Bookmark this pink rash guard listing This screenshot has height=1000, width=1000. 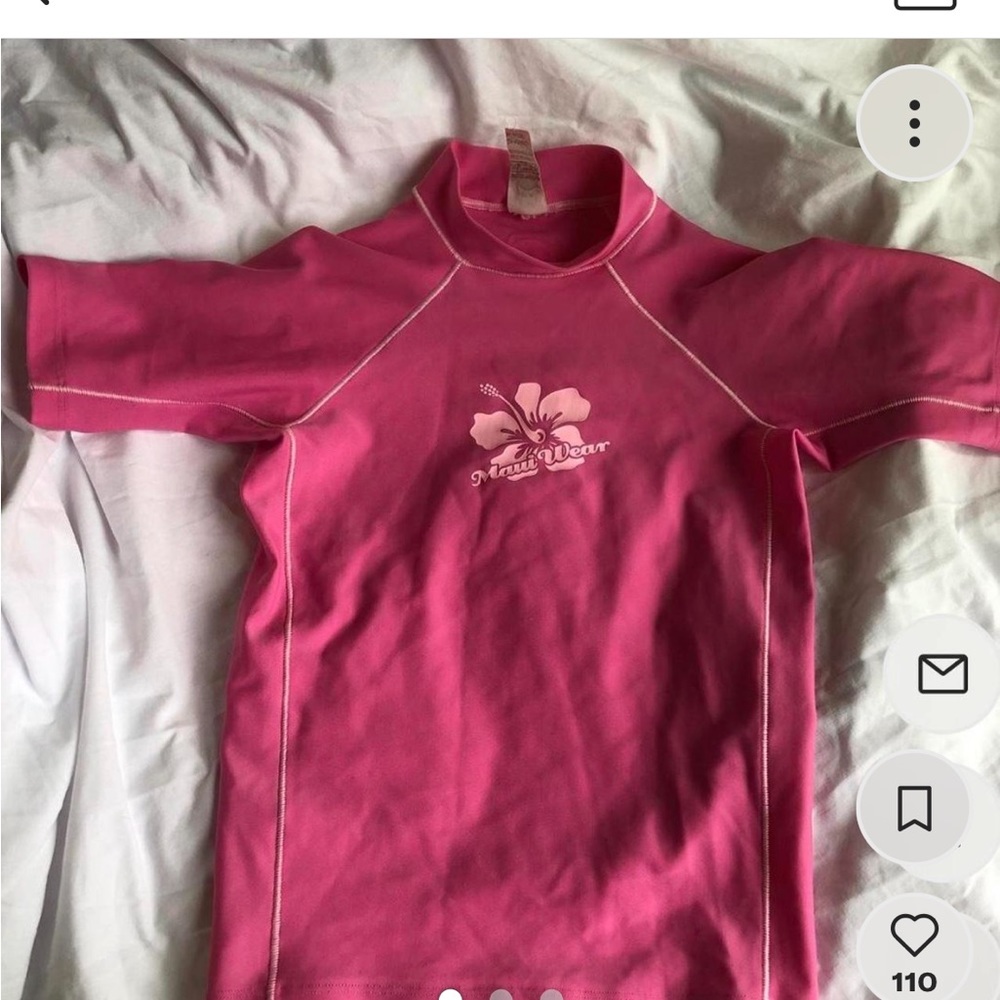pyautogui.click(x=914, y=808)
